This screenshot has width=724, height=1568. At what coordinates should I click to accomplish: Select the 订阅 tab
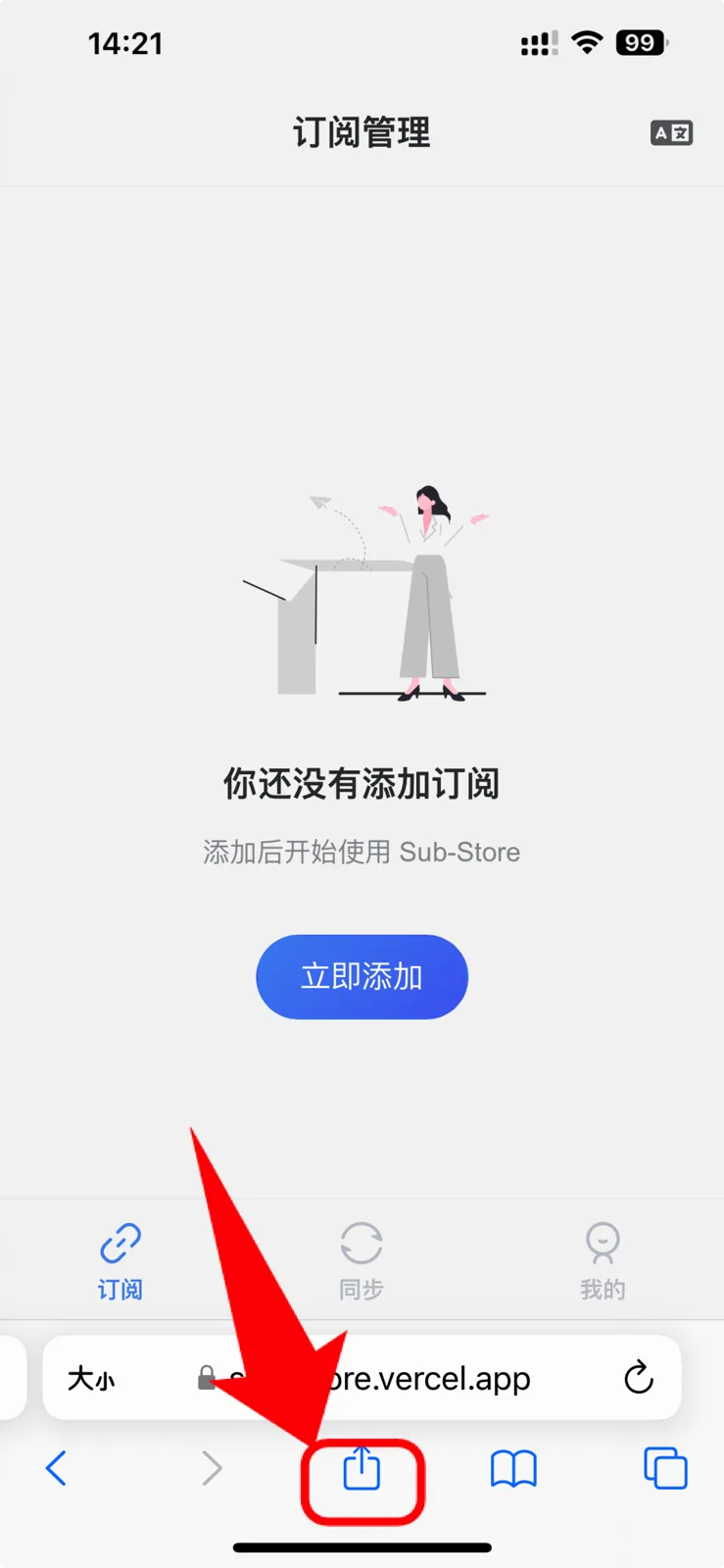pos(121,1260)
